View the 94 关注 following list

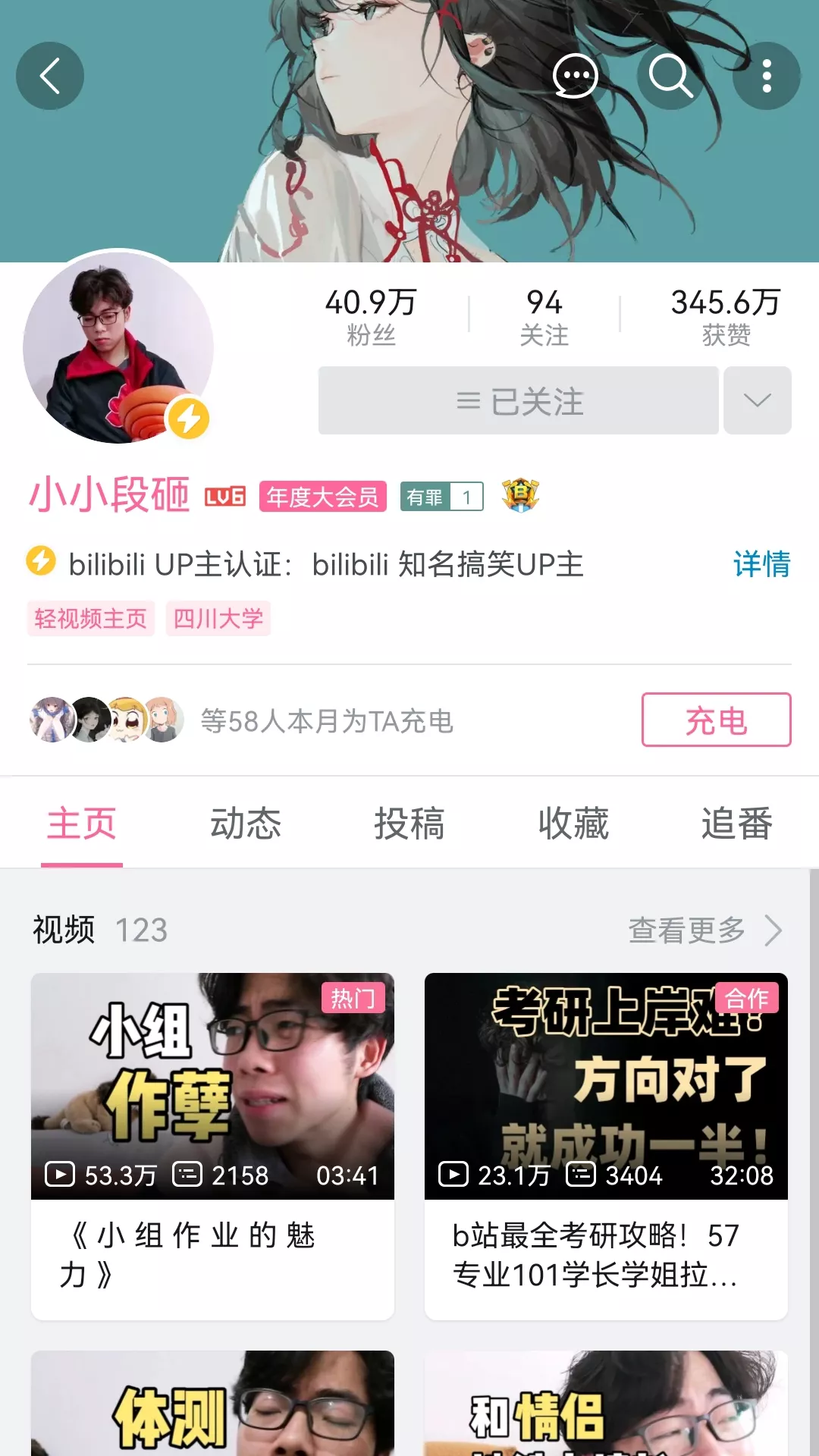coord(544,316)
